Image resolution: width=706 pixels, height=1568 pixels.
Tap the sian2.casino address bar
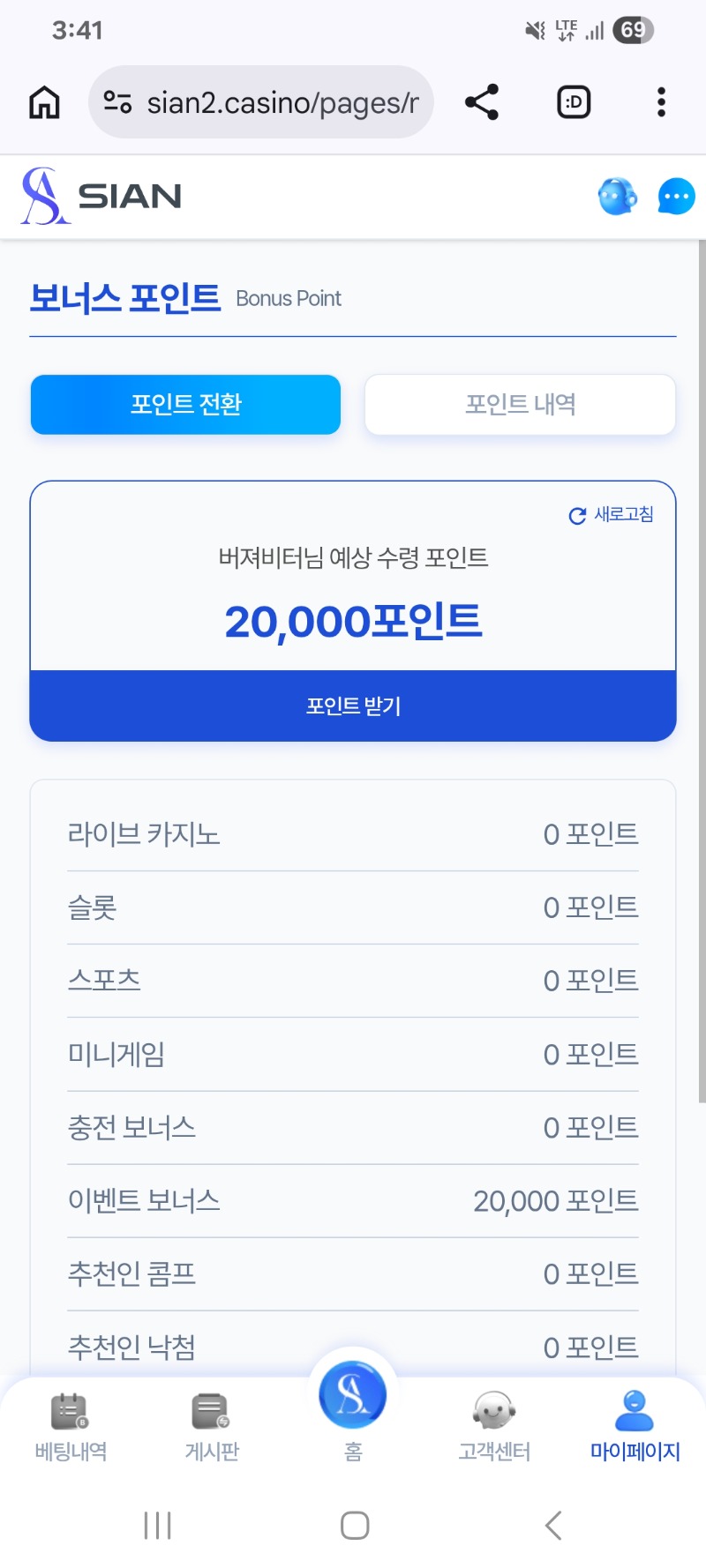[x=261, y=102]
